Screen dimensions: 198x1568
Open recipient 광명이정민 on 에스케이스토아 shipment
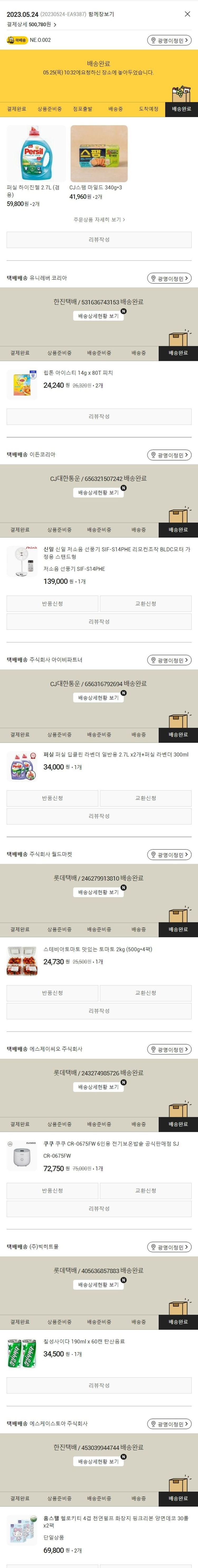tap(169, 1424)
